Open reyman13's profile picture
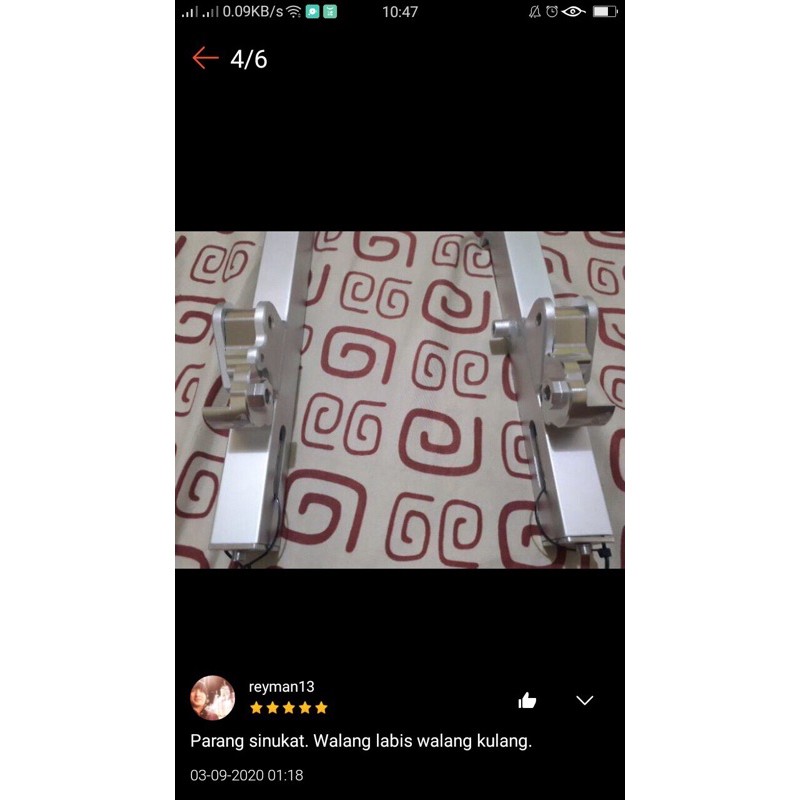Image resolution: width=800 pixels, height=800 pixels. (213, 697)
